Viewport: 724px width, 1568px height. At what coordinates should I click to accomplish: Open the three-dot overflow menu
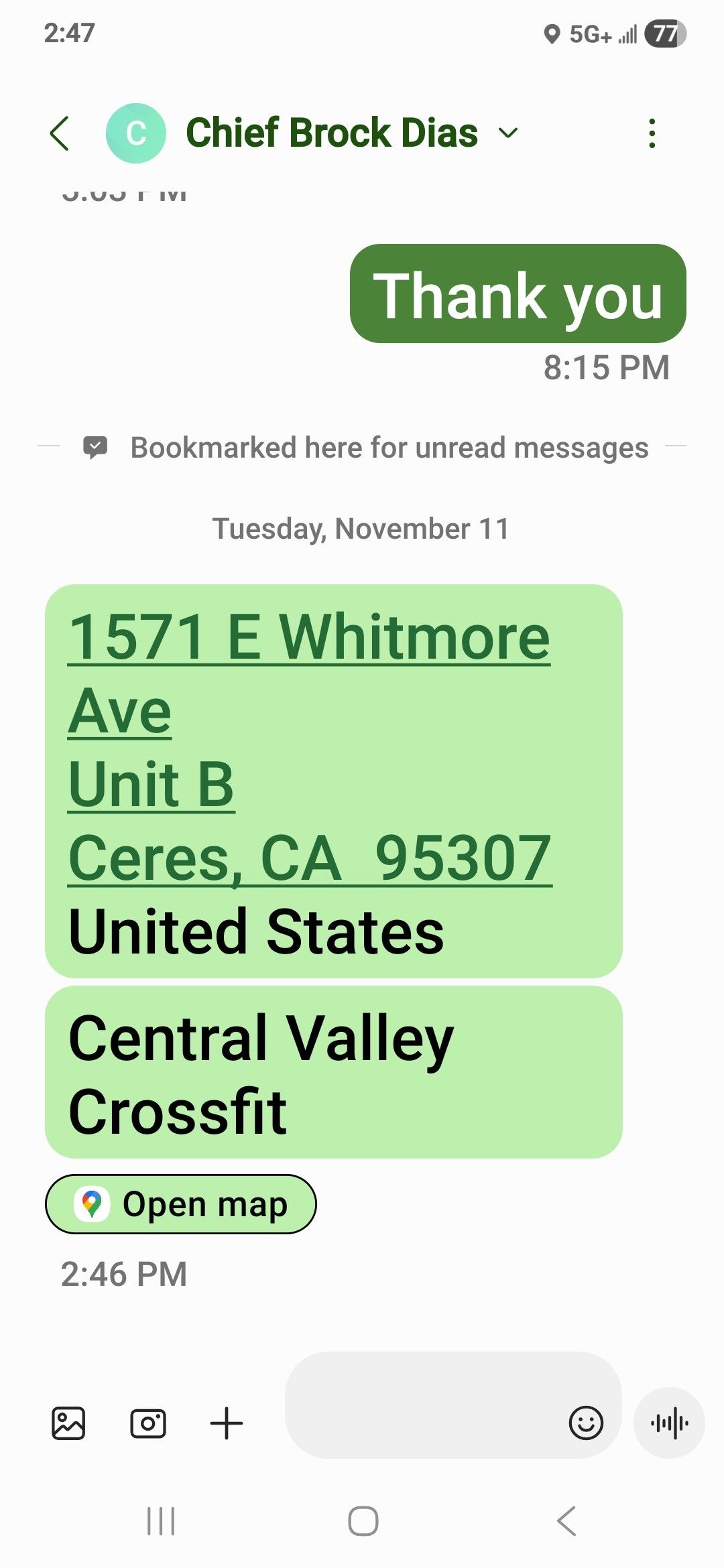[652, 133]
